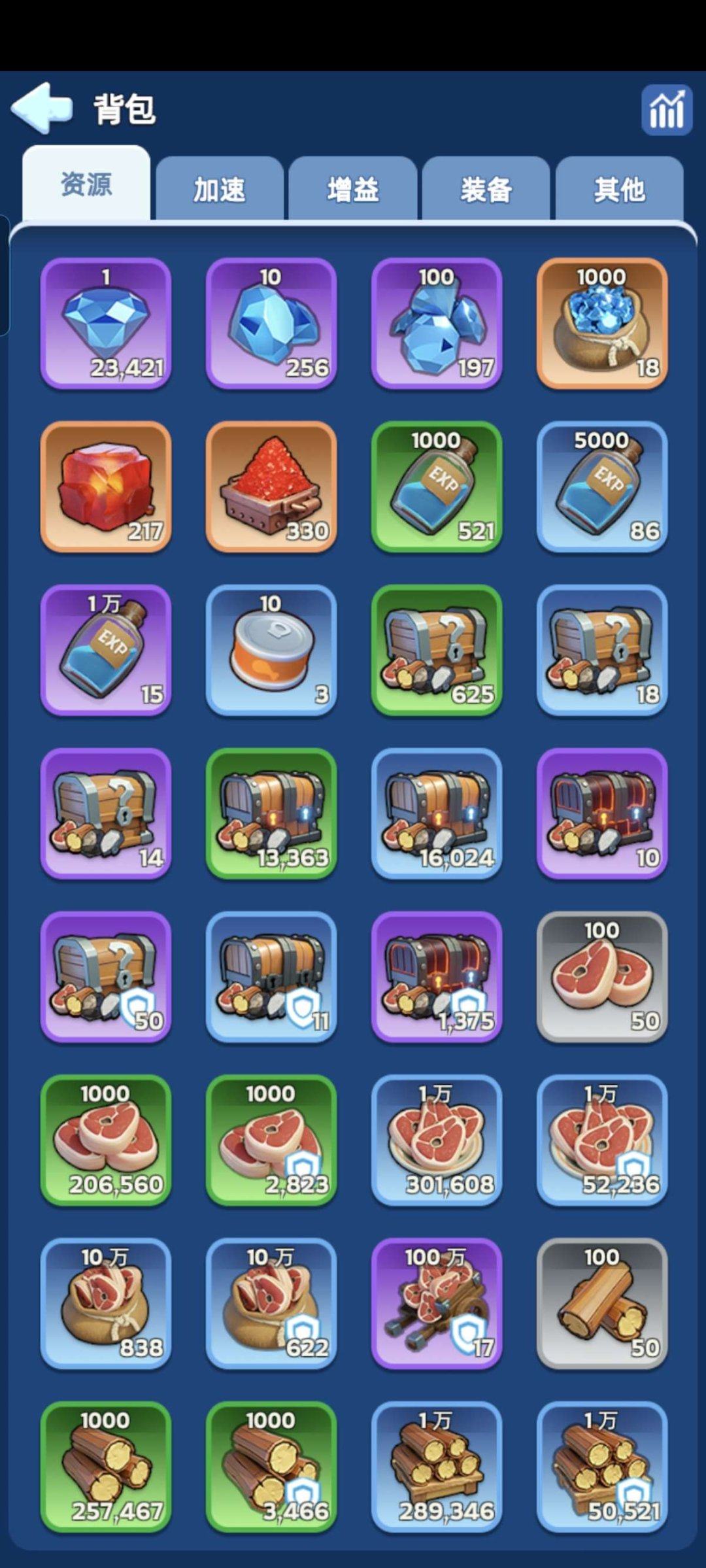Select the single diamond item with 23,421

pyautogui.click(x=106, y=324)
